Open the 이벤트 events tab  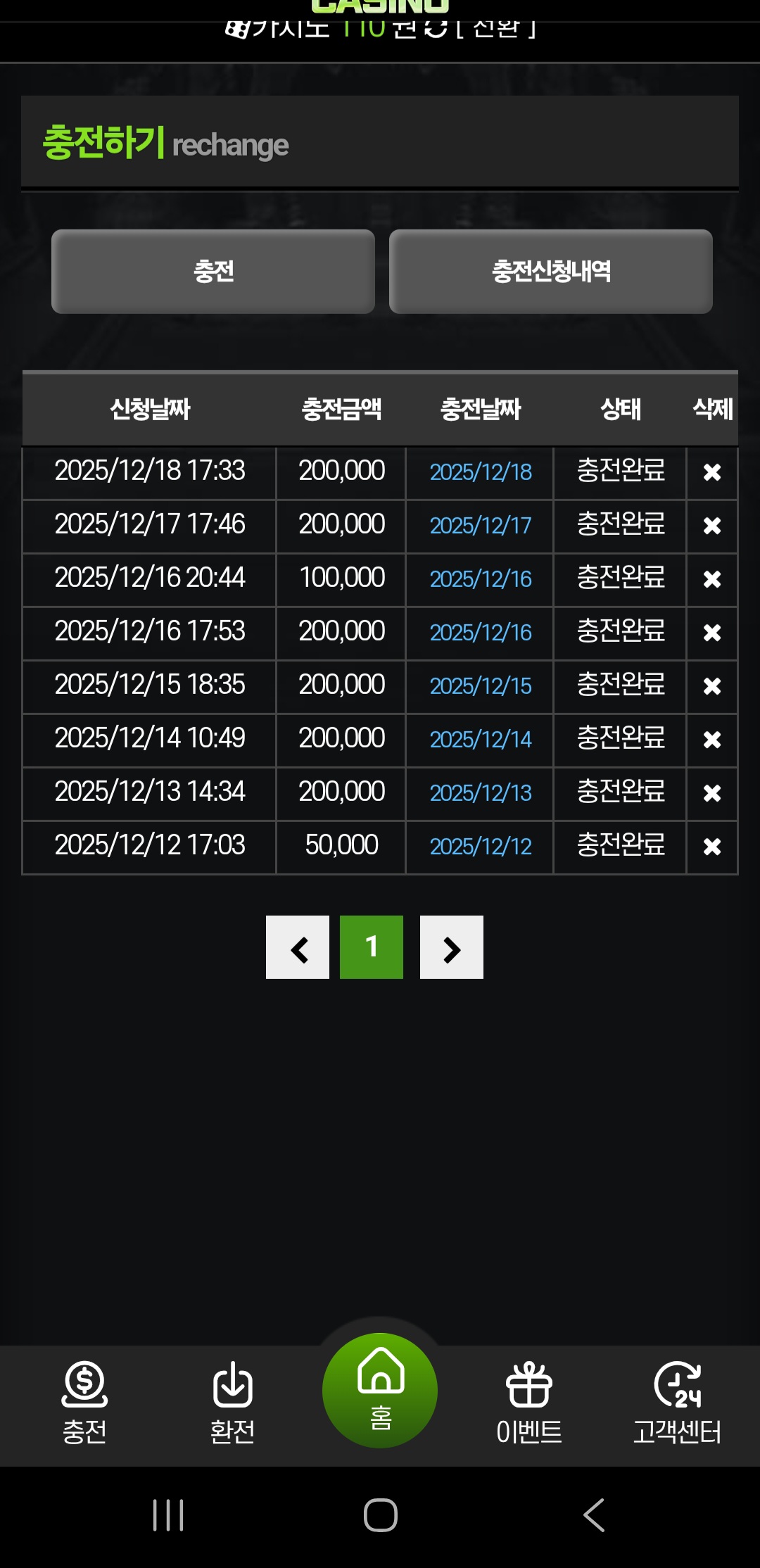(x=529, y=1402)
